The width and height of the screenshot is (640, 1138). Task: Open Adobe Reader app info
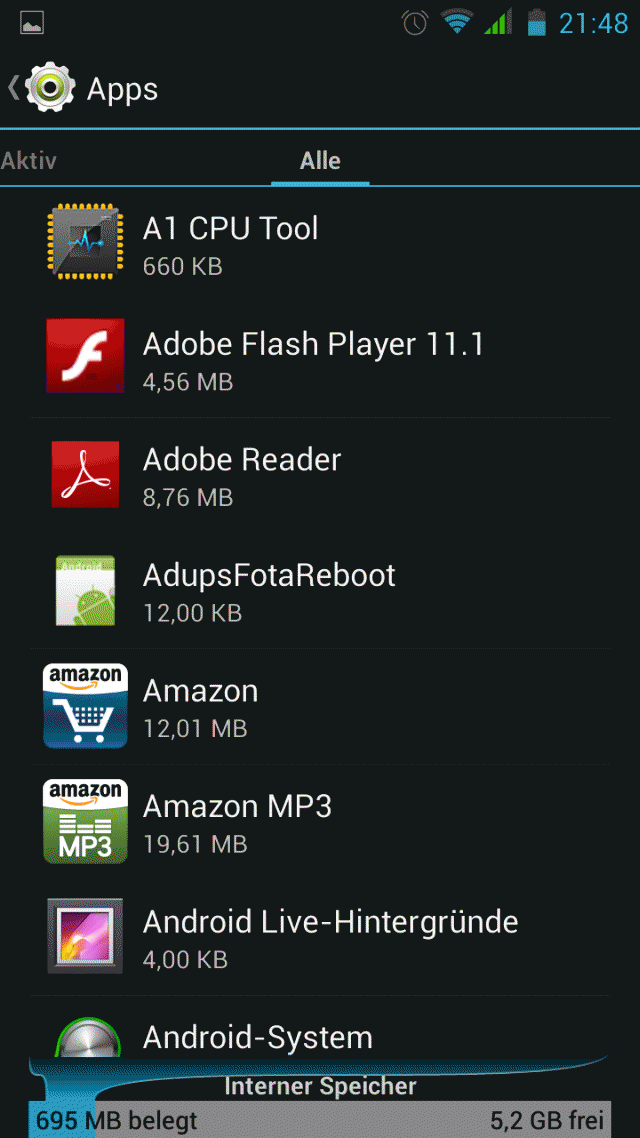(320, 475)
